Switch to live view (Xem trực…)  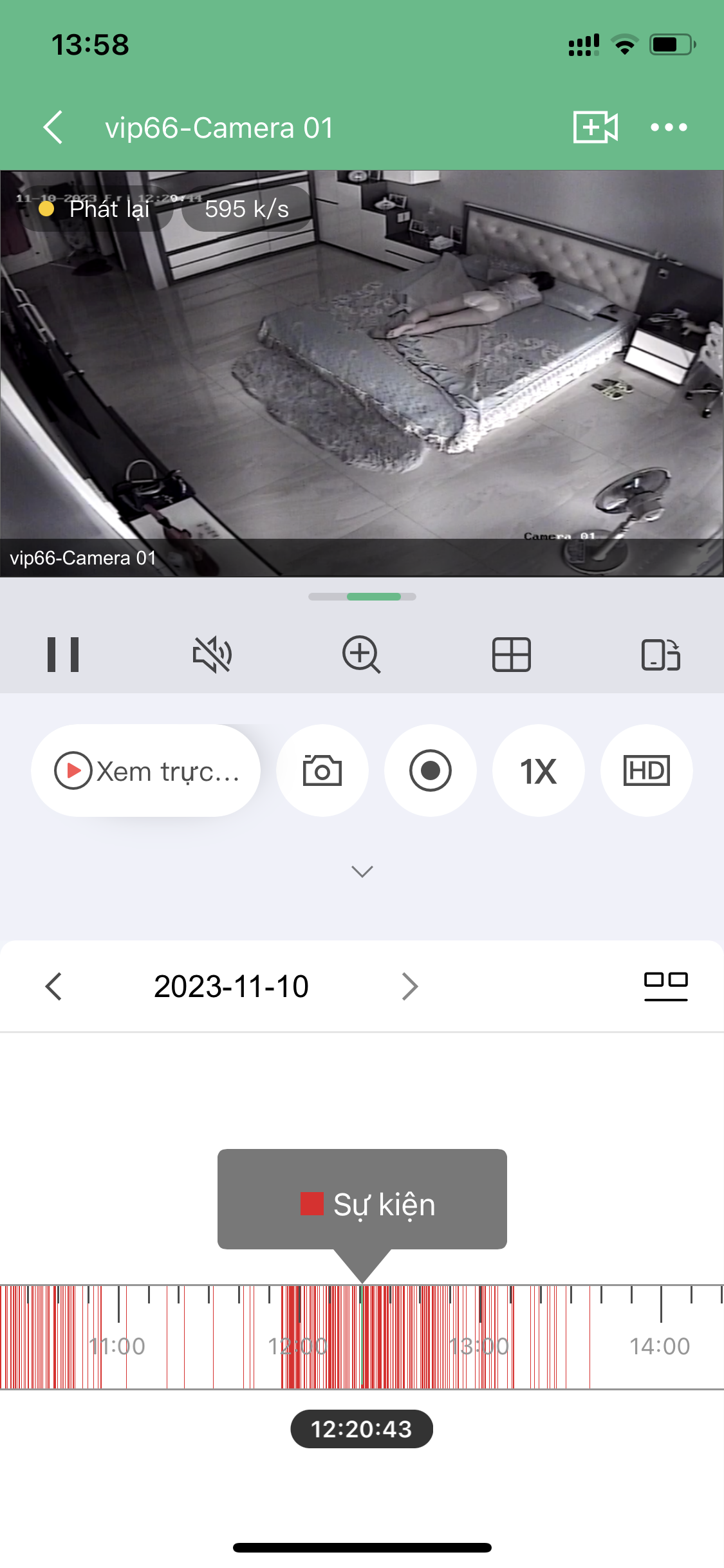point(146,770)
